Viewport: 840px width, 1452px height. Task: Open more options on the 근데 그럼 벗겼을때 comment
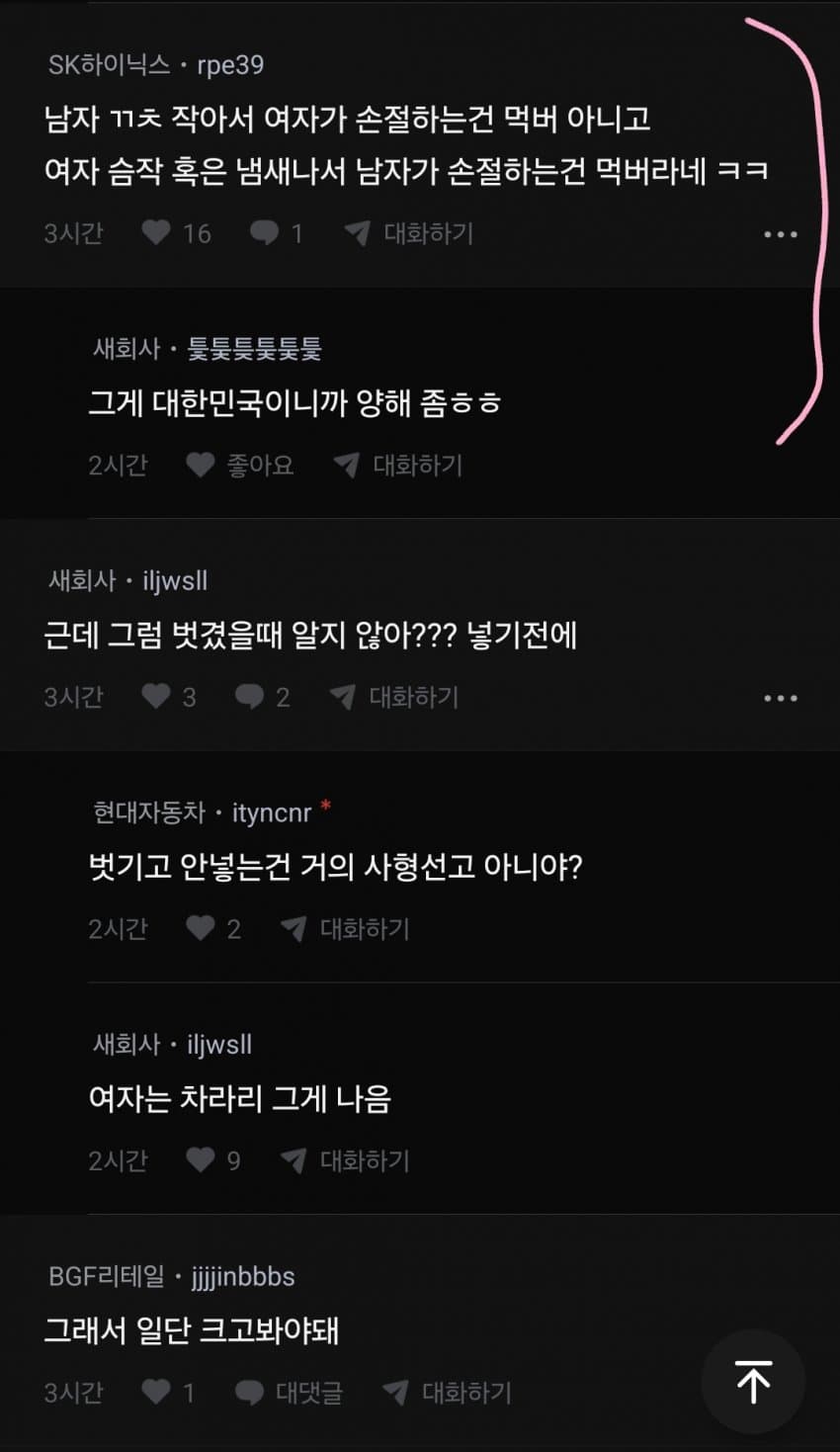(x=780, y=698)
